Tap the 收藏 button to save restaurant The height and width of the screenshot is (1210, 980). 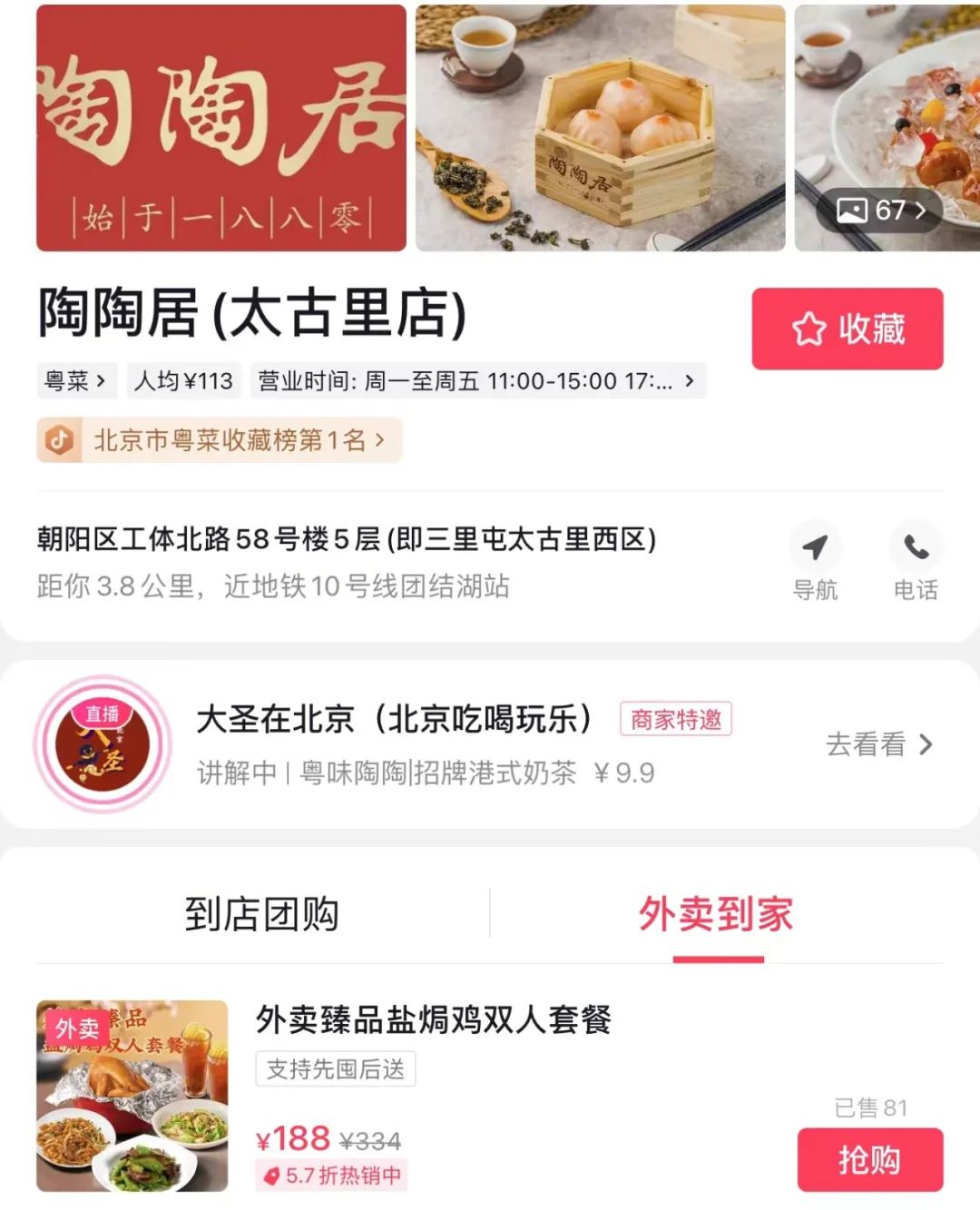pyautogui.click(x=847, y=329)
